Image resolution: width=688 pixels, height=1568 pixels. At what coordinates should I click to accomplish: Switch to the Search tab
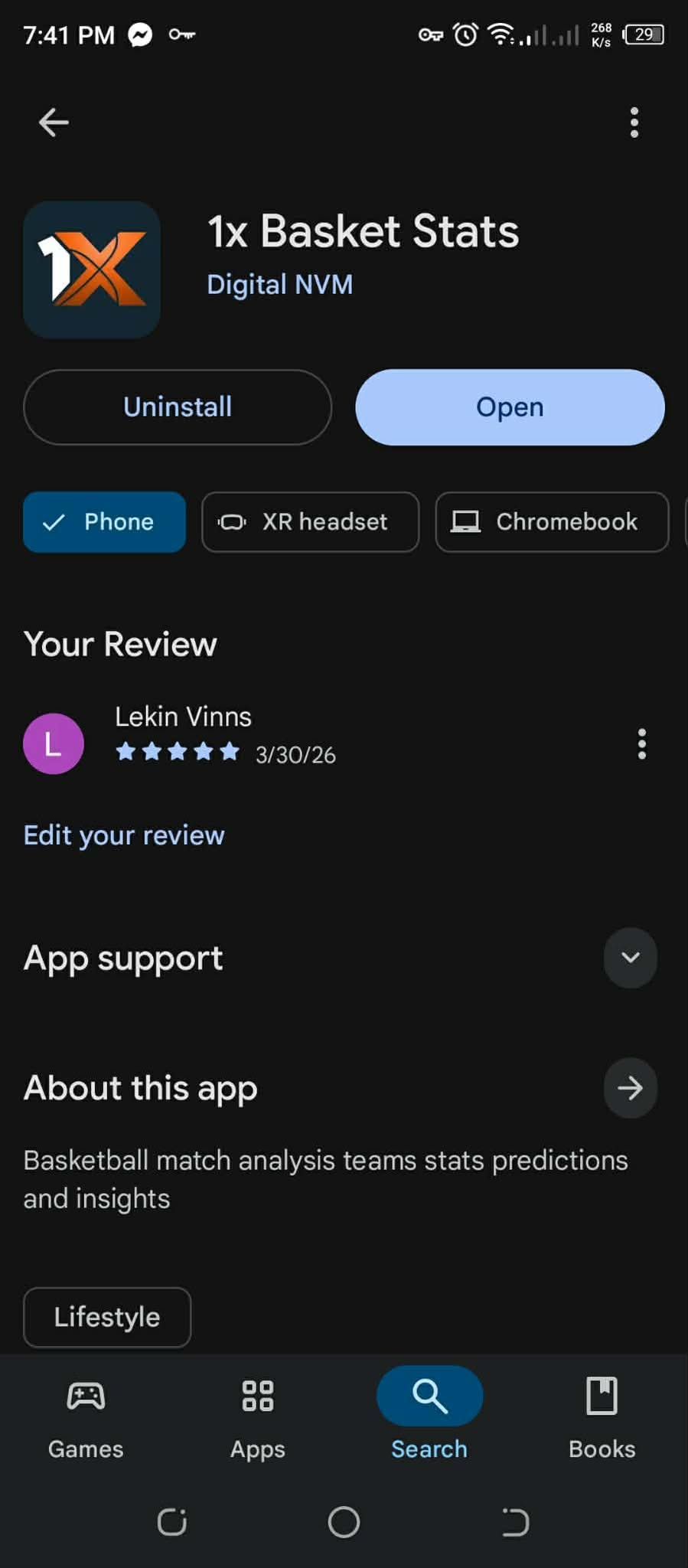429,1416
